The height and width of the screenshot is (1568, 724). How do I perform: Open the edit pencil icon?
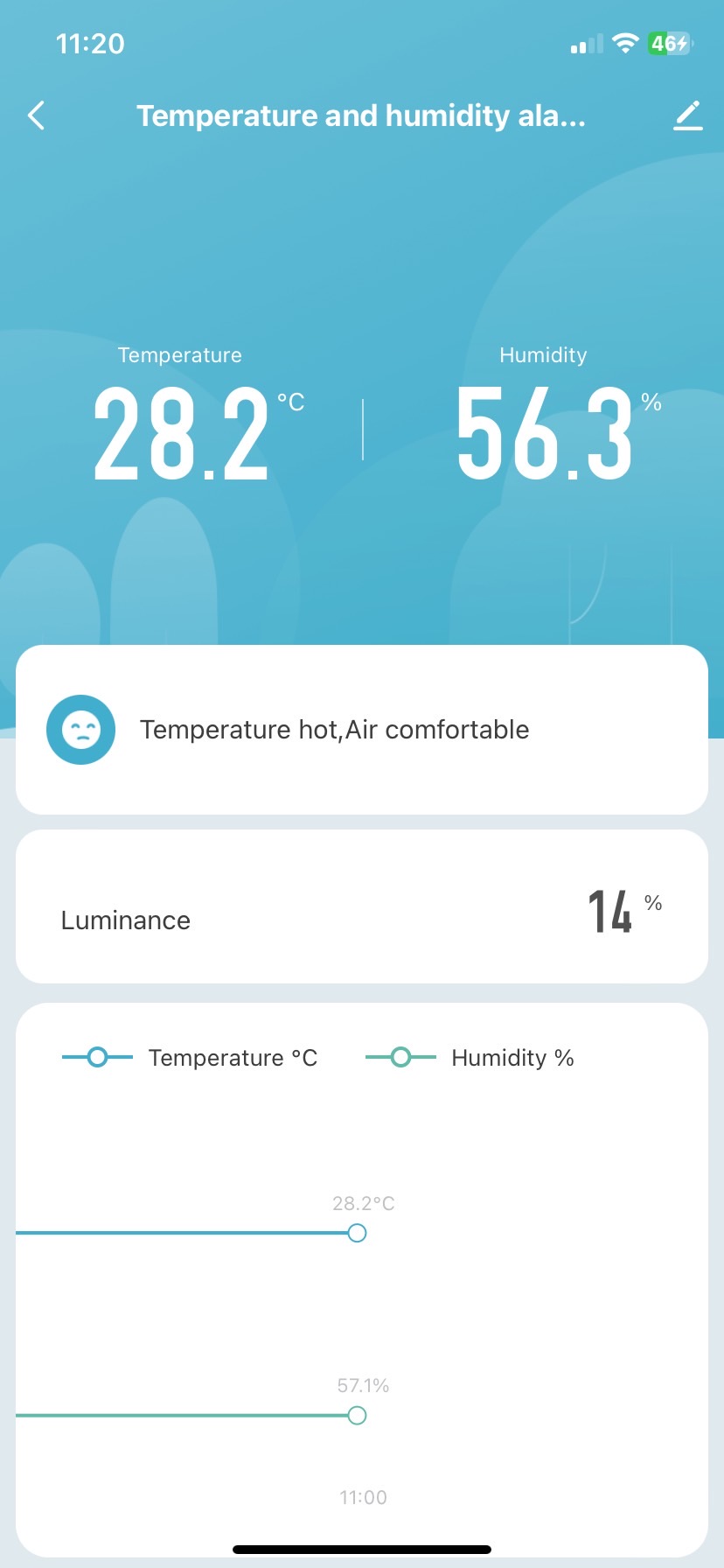point(688,115)
